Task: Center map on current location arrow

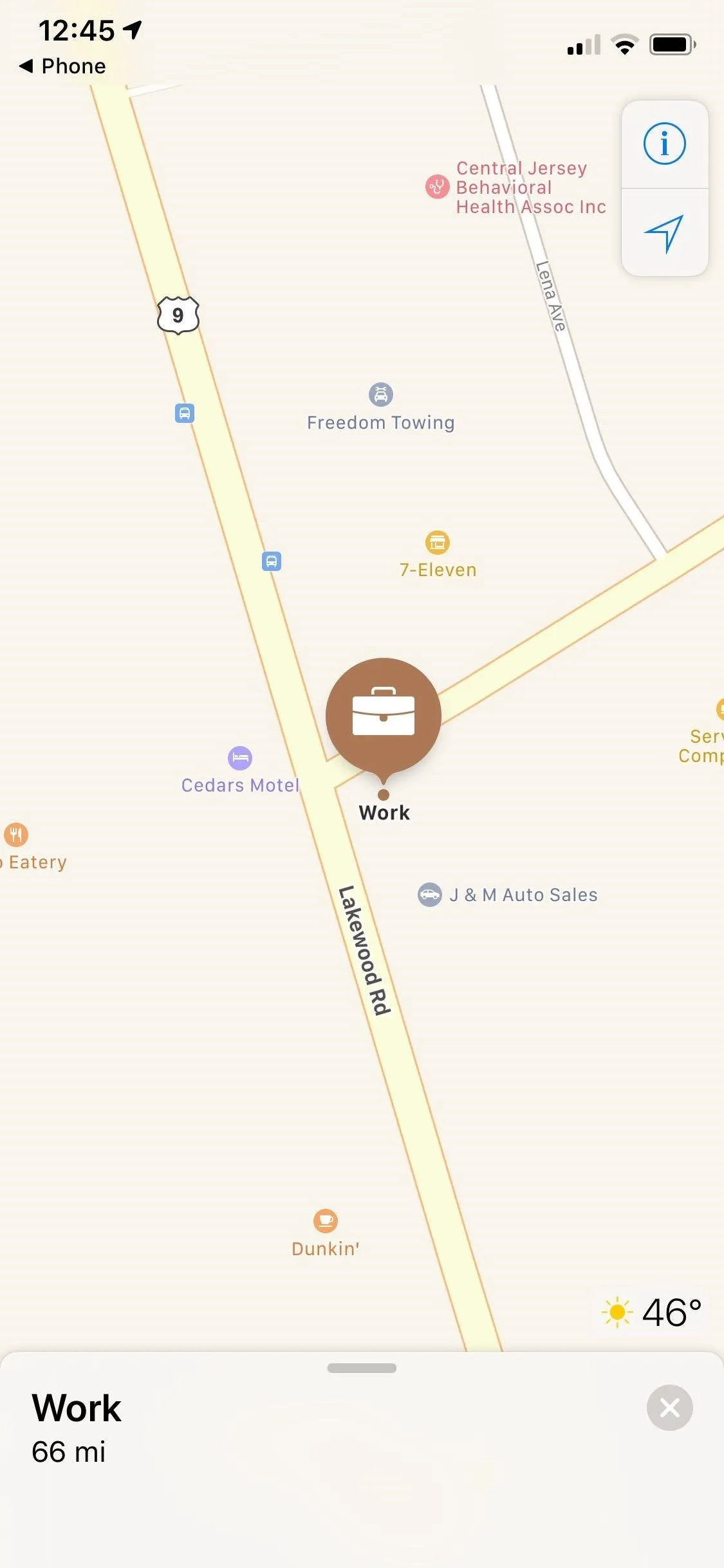Action: [665, 233]
